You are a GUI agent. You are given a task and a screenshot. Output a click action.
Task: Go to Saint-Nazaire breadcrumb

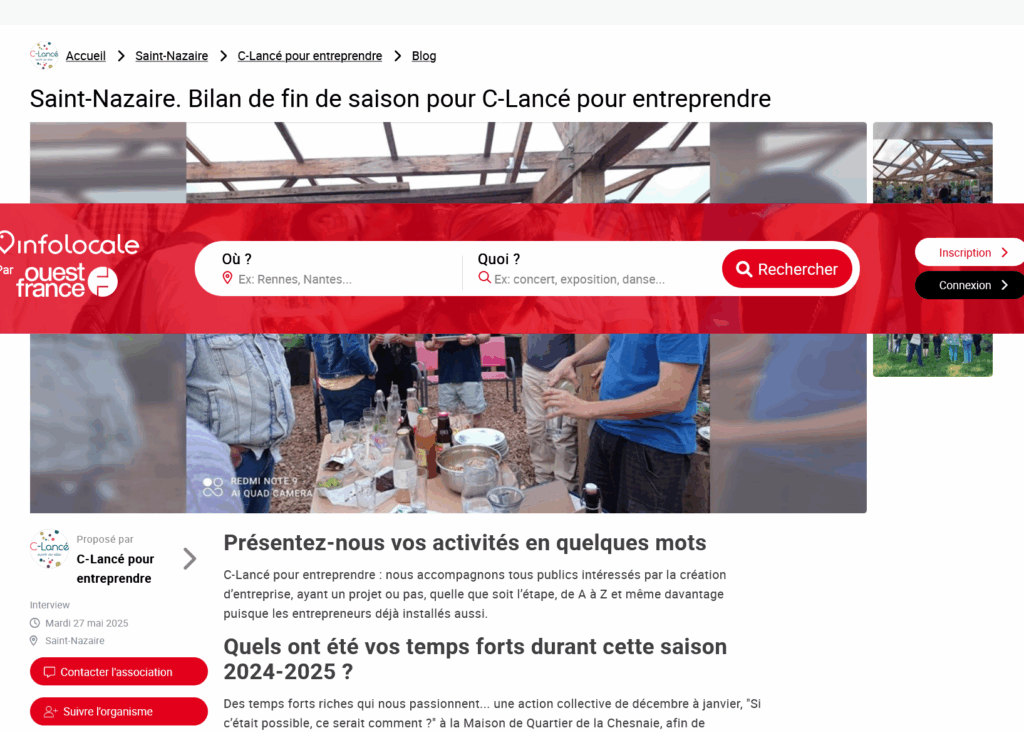click(171, 56)
